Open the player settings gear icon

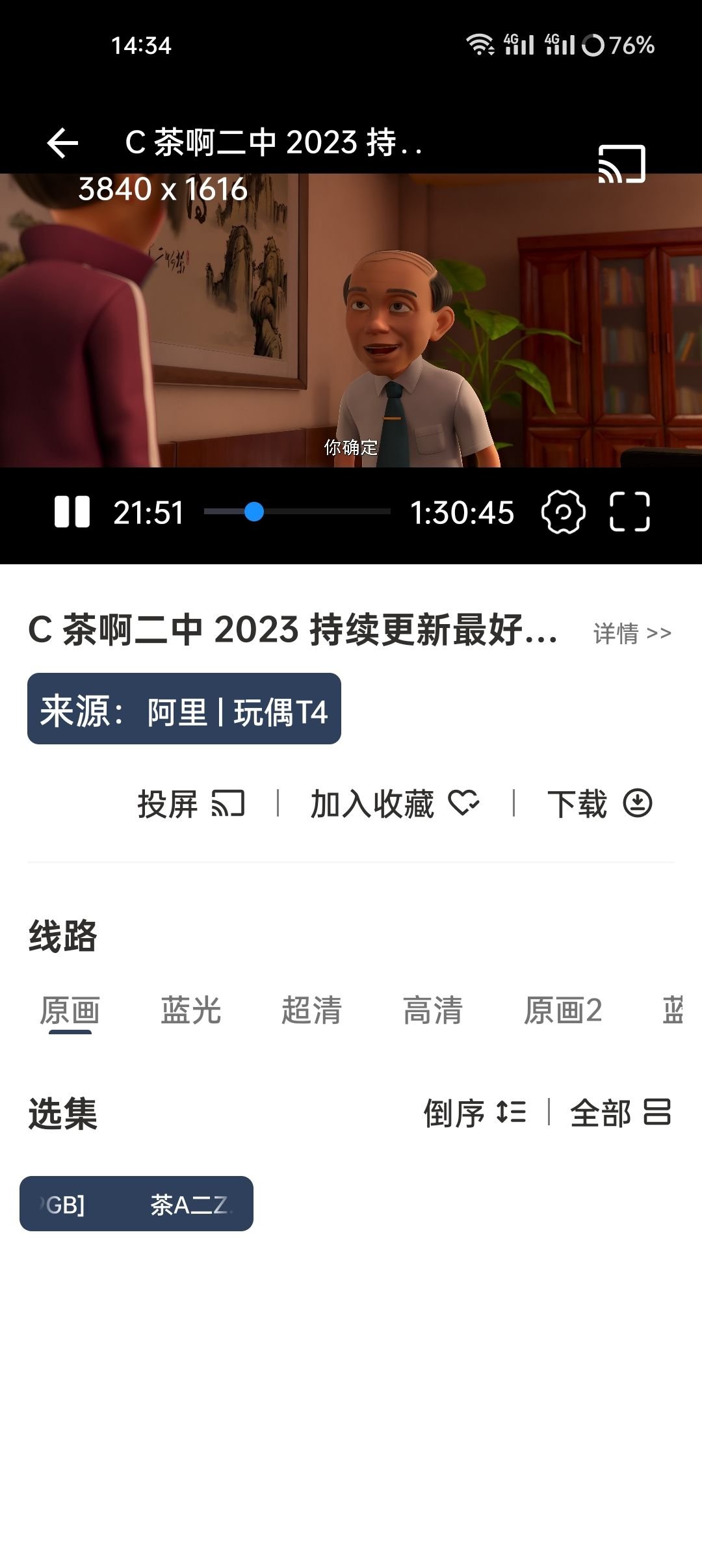[x=563, y=512]
